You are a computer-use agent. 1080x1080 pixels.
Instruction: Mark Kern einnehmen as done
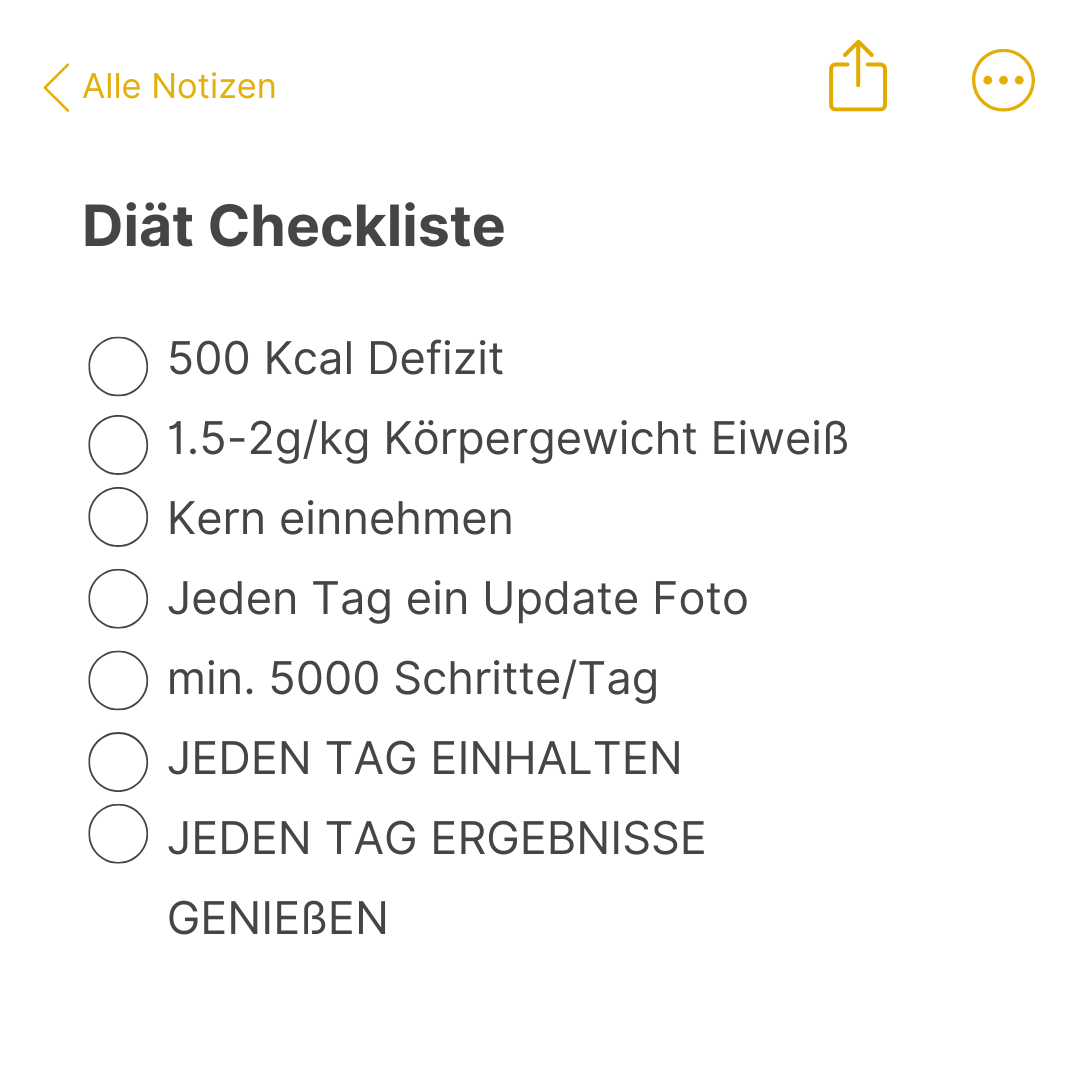pyautogui.click(x=118, y=517)
